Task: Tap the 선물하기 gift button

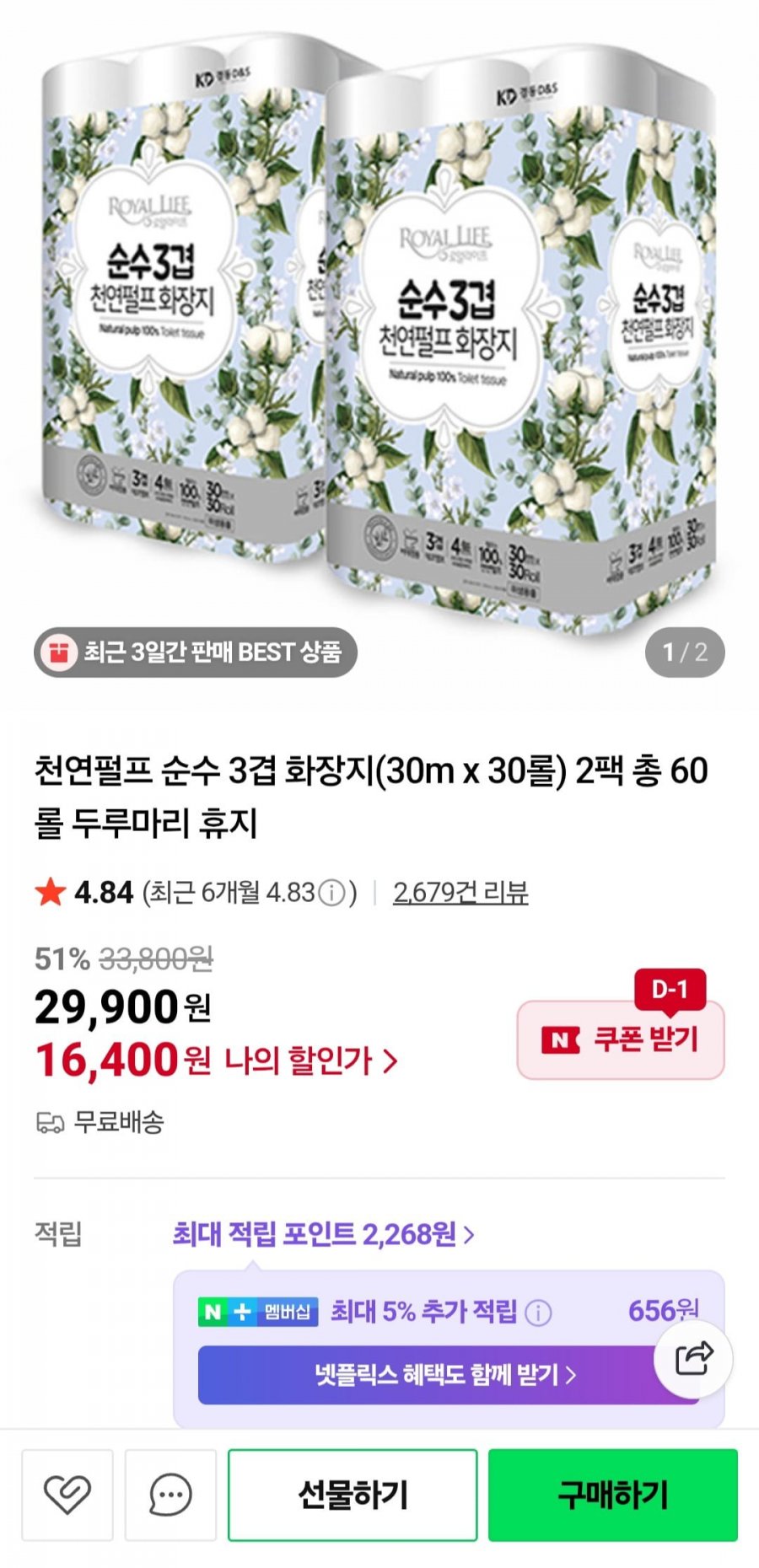Action: pyautogui.click(x=353, y=1495)
